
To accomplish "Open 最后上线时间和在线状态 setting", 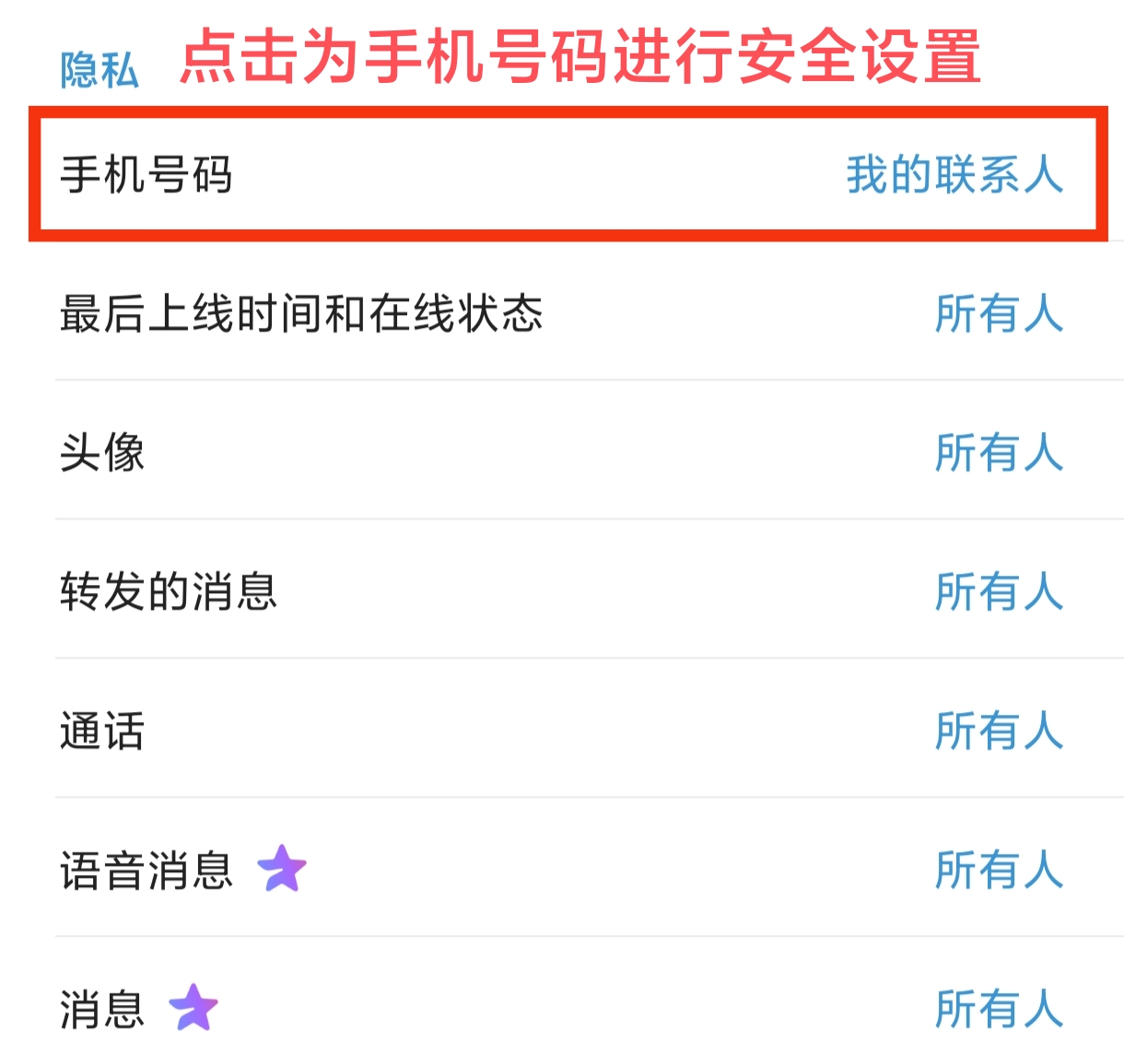I will coord(562,313).
